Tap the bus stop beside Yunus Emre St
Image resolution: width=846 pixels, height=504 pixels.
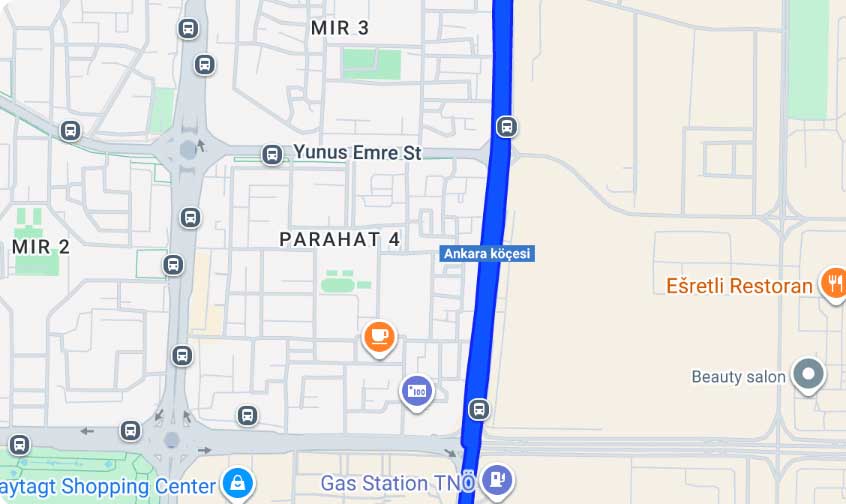pos(272,154)
